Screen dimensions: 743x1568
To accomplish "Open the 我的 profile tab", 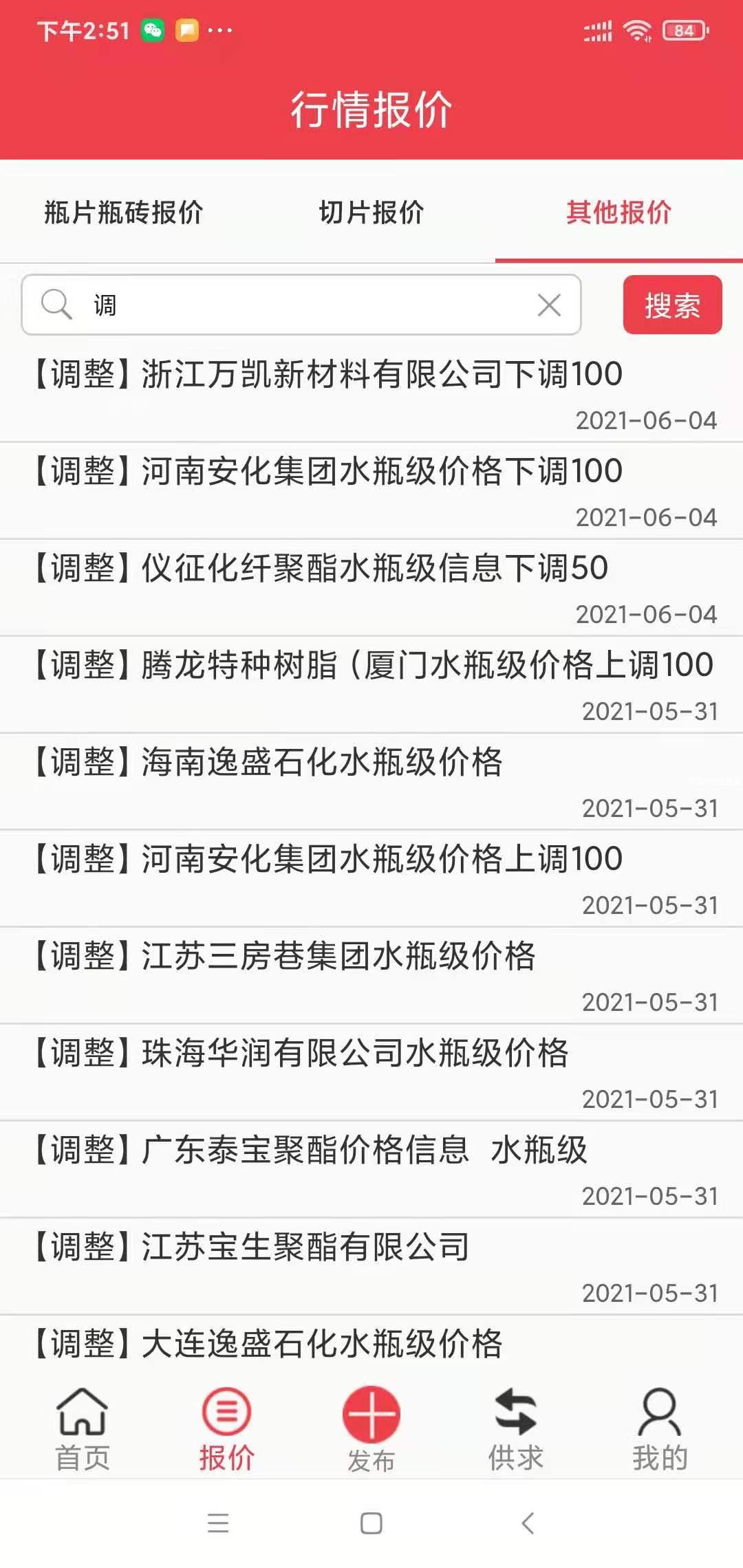I will [x=660, y=1428].
